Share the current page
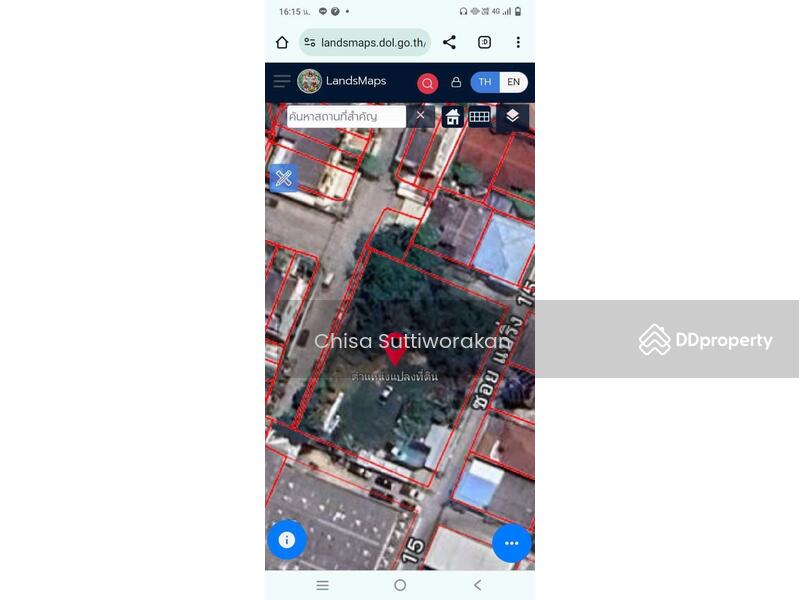The width and height of the screenshot is (800, 600). pyautogui.click(x=449, y=42)
